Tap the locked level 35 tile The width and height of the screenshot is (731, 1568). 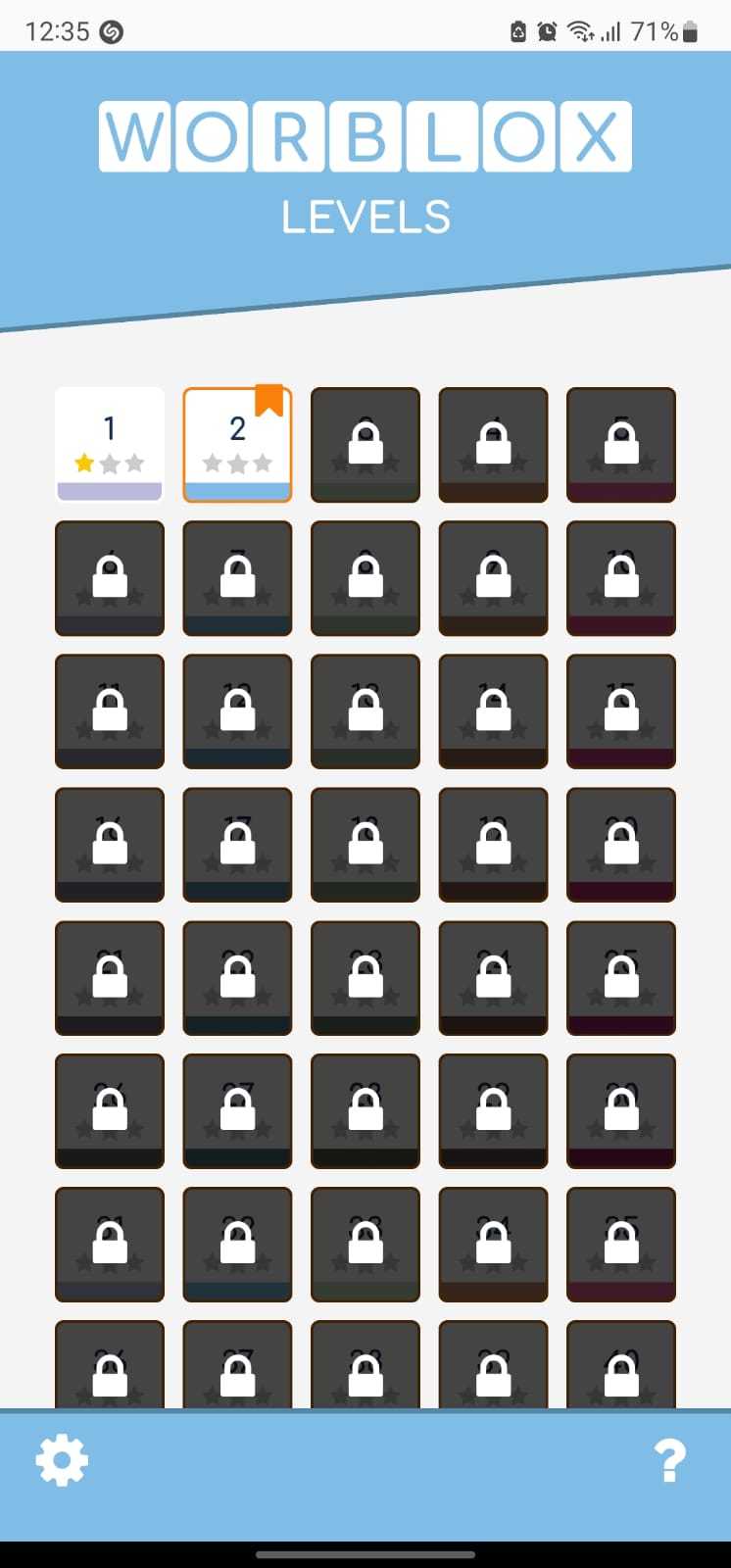(620, 1245)
